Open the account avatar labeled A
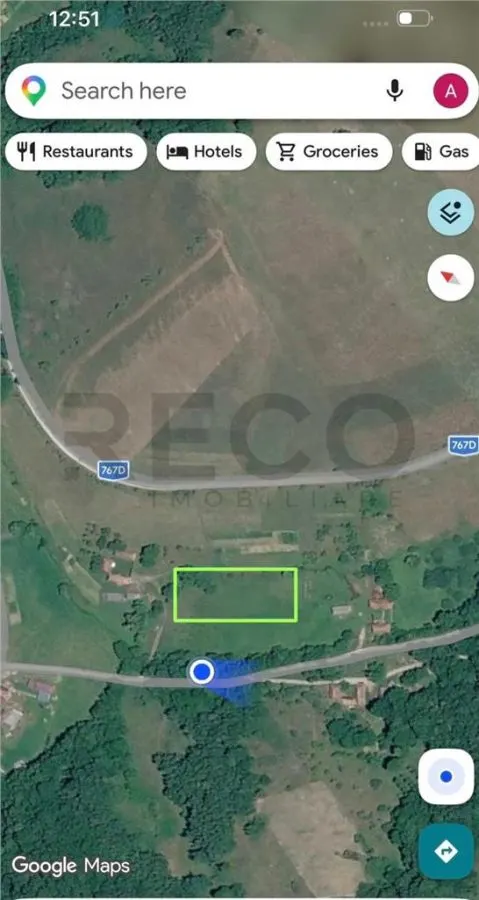Screen dimensions: 479x900 tap(451, 91)
